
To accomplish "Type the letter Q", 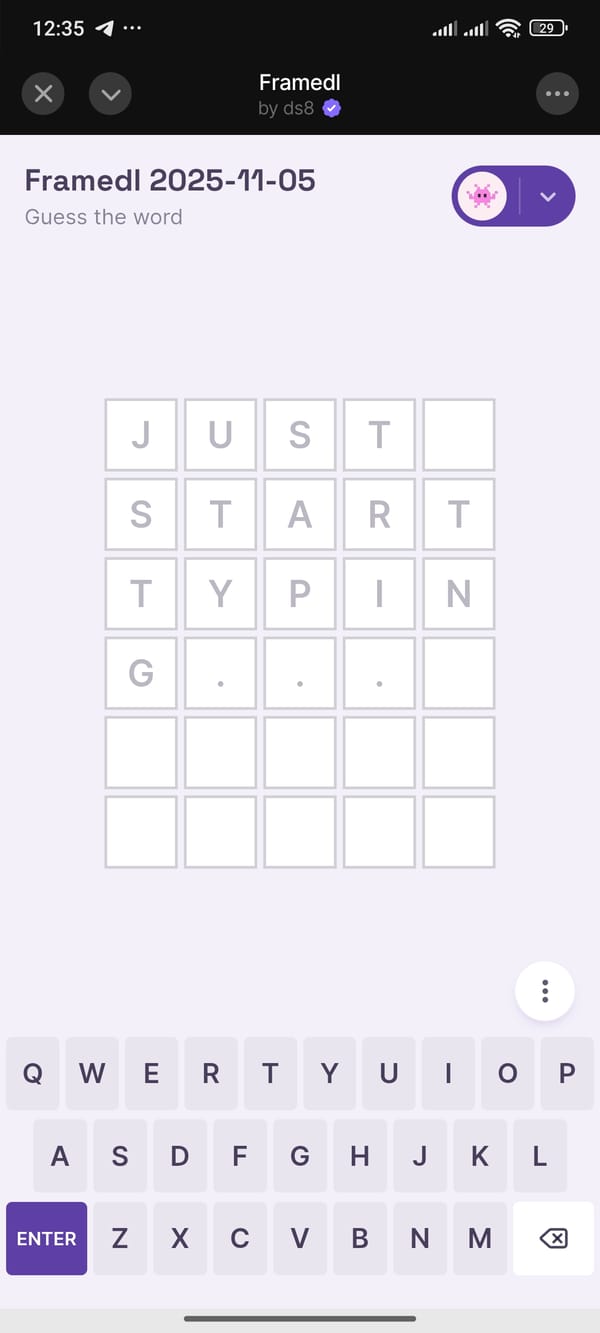I will click(x=32, y=1074).
